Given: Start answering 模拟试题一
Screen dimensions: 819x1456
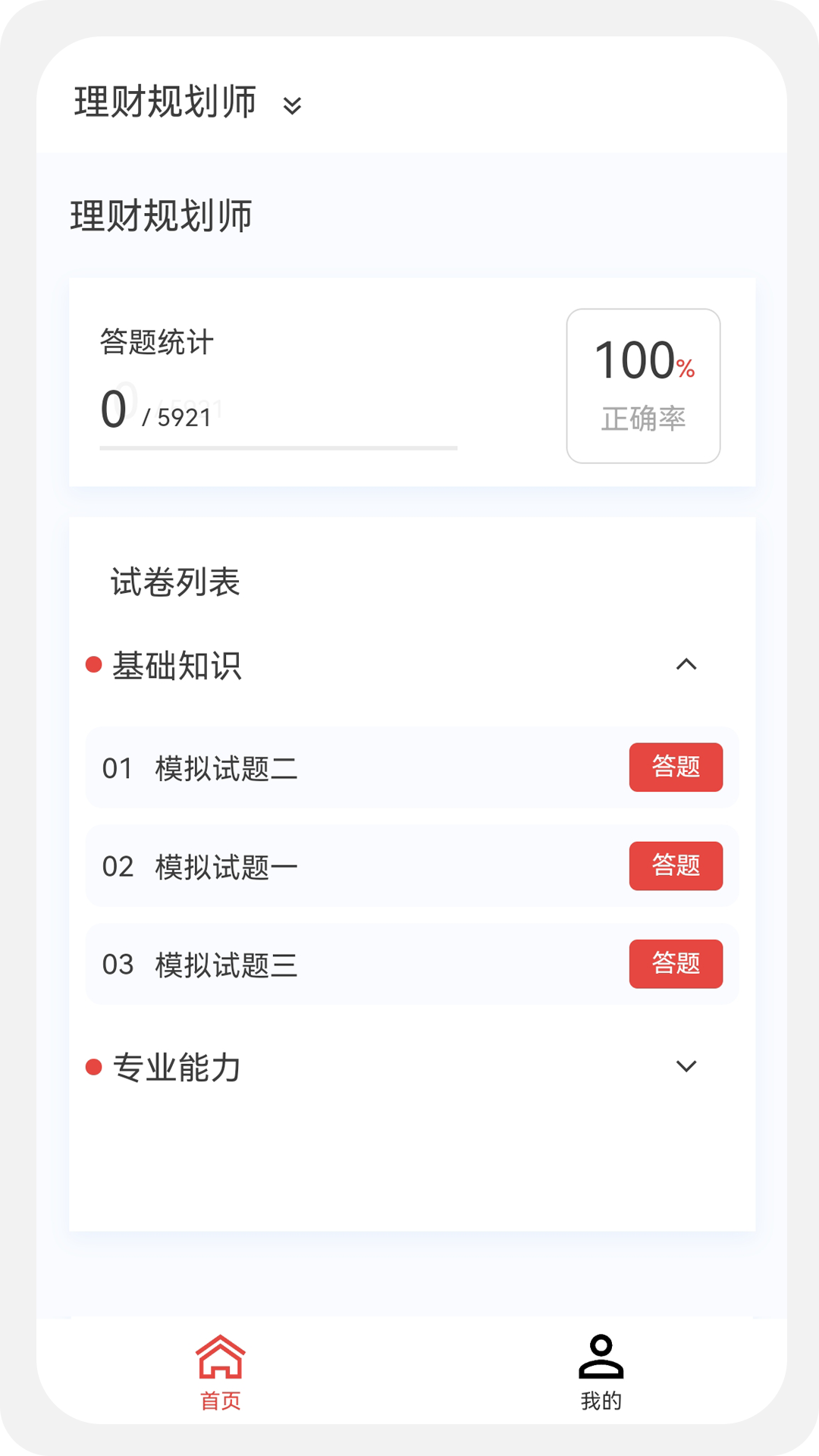Looking at the screenshot, I should pyautogui.click(x=675, y=866).
